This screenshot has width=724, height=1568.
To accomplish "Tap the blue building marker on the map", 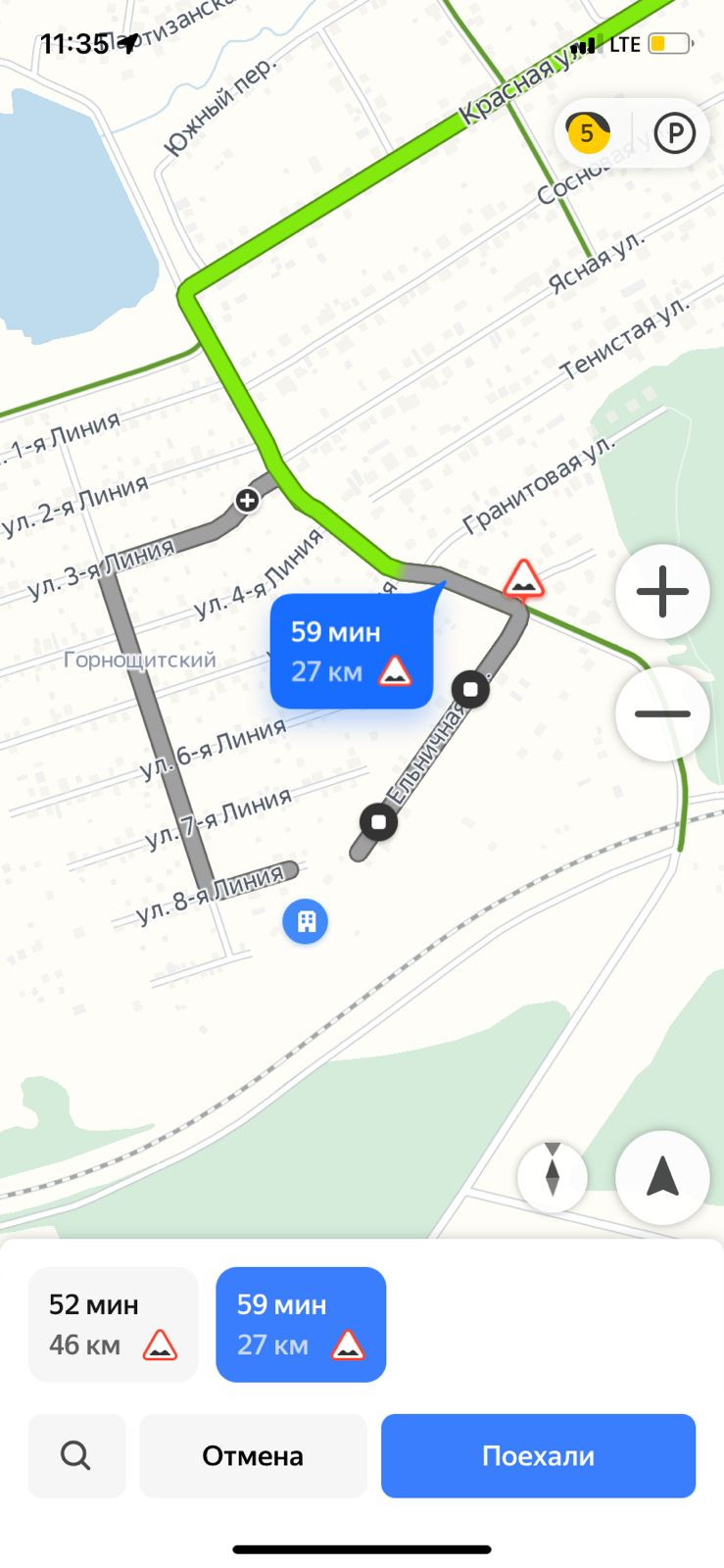I will [x=306, y=921].
